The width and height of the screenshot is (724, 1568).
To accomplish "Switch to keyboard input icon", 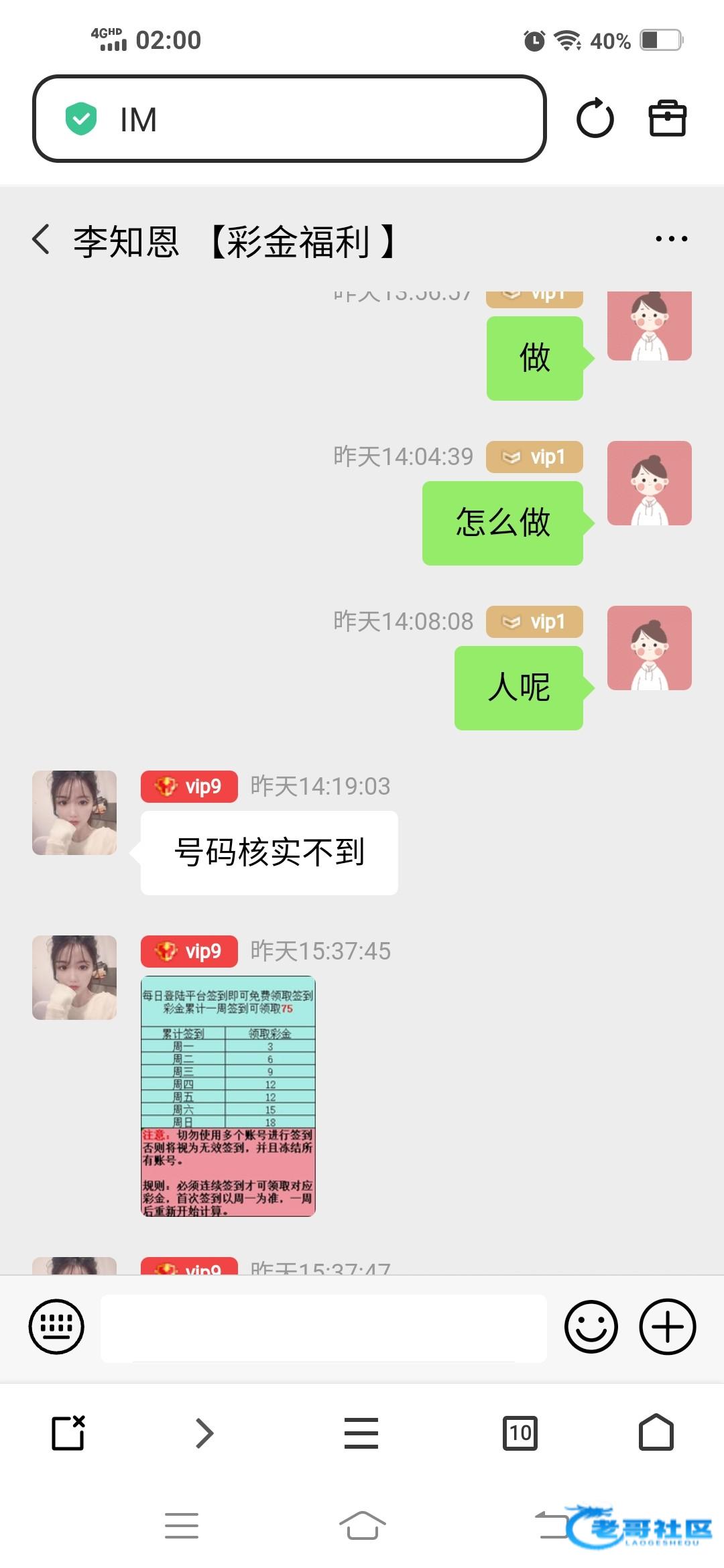I will 56,1326.
